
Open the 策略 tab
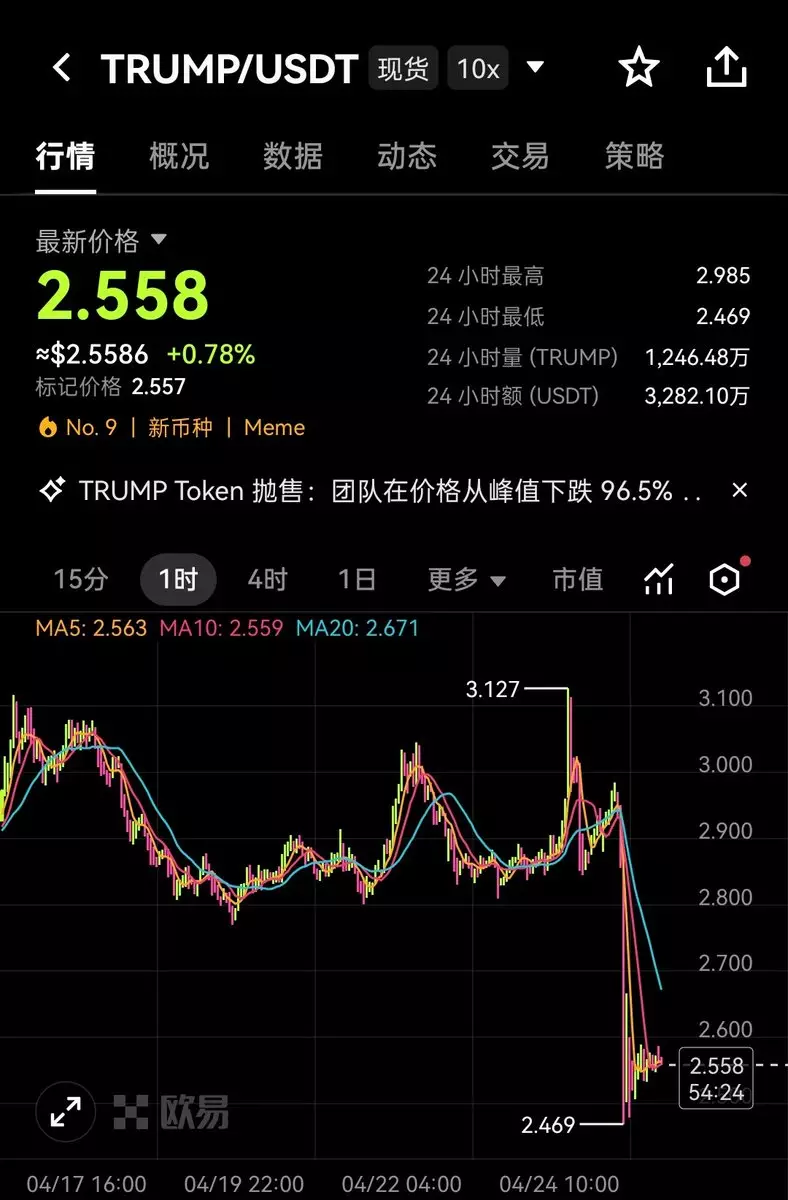coord(634,156)
